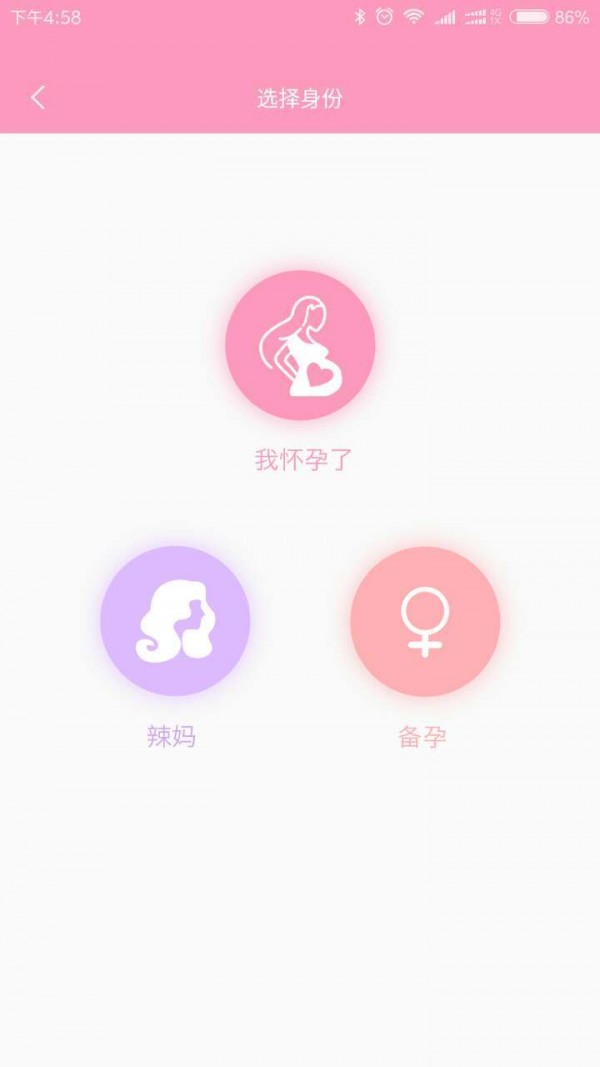The image size is (600, 1067).
Task: Pick the 备孕 trying-to-conceive identity
Action: [x=425, y=621]
